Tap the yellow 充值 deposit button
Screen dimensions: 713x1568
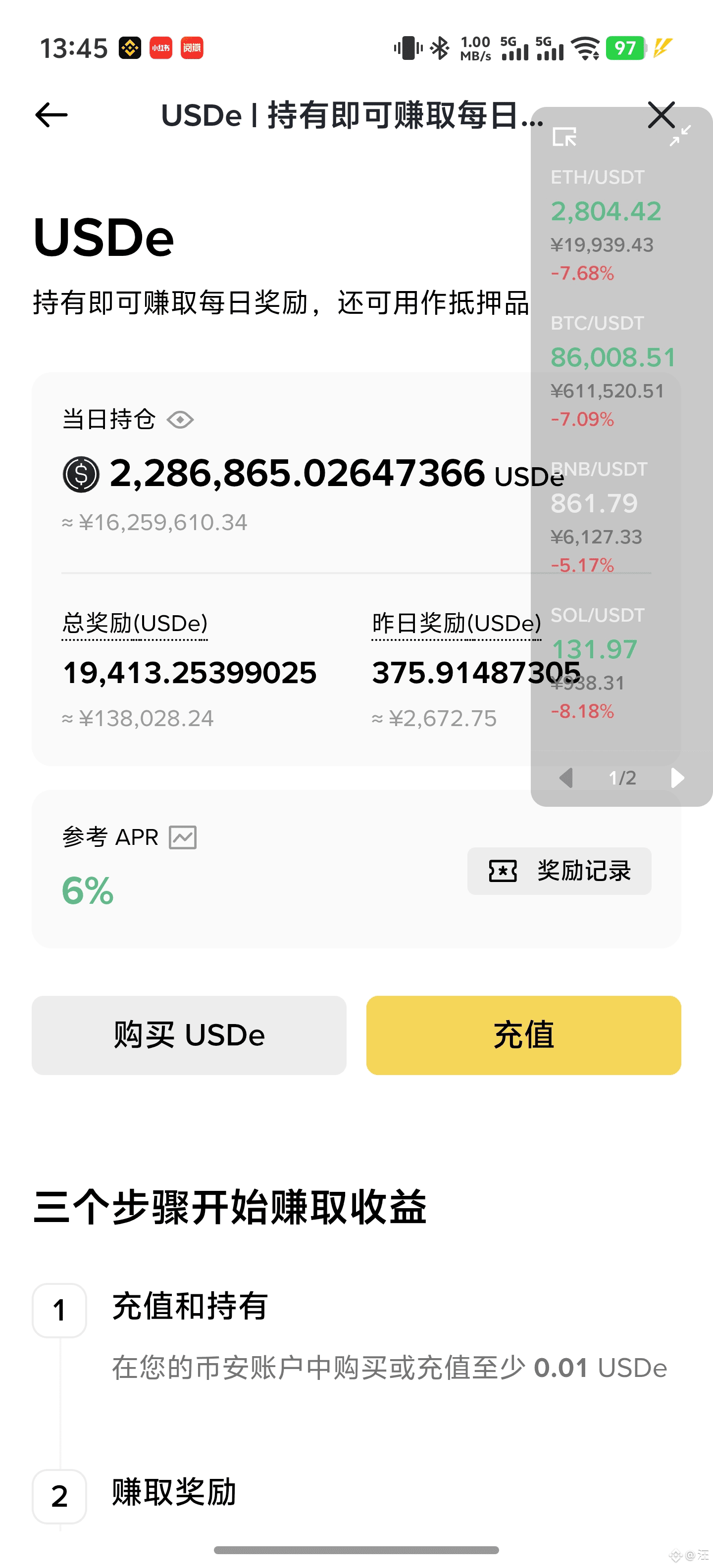pyautogui.click(x=523, y=1035)
